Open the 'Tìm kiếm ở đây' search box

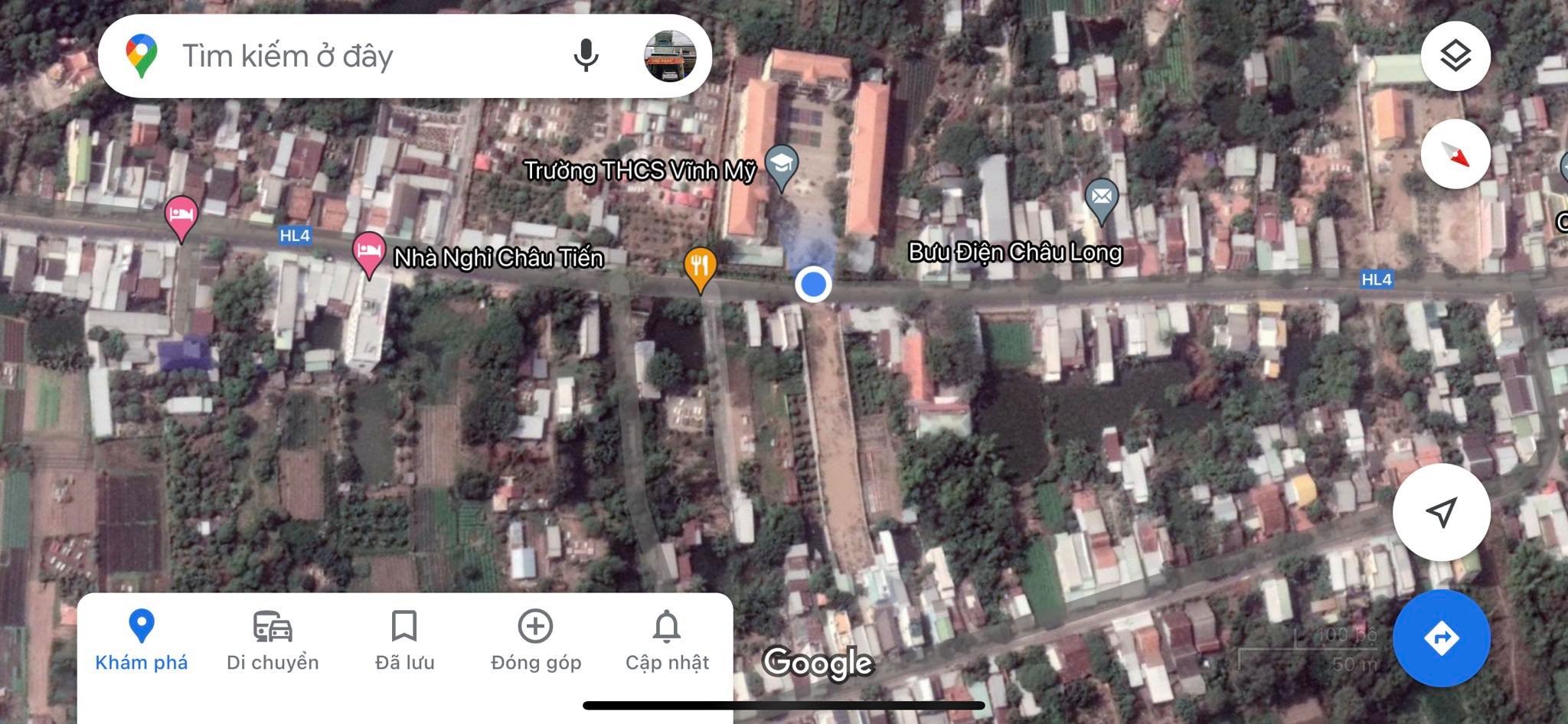point(345,56)
